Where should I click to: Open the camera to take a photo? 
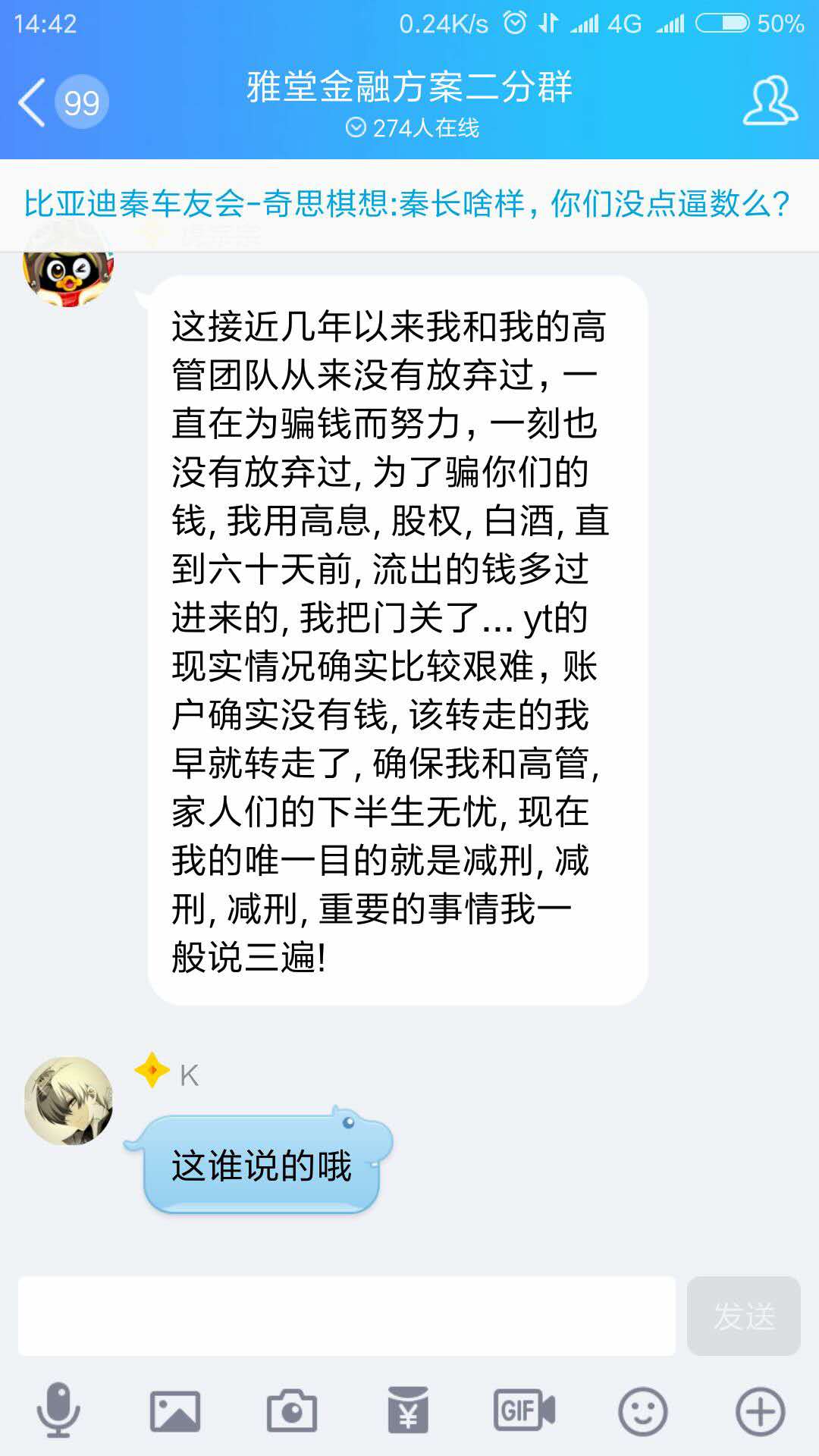coord(292,1410)
